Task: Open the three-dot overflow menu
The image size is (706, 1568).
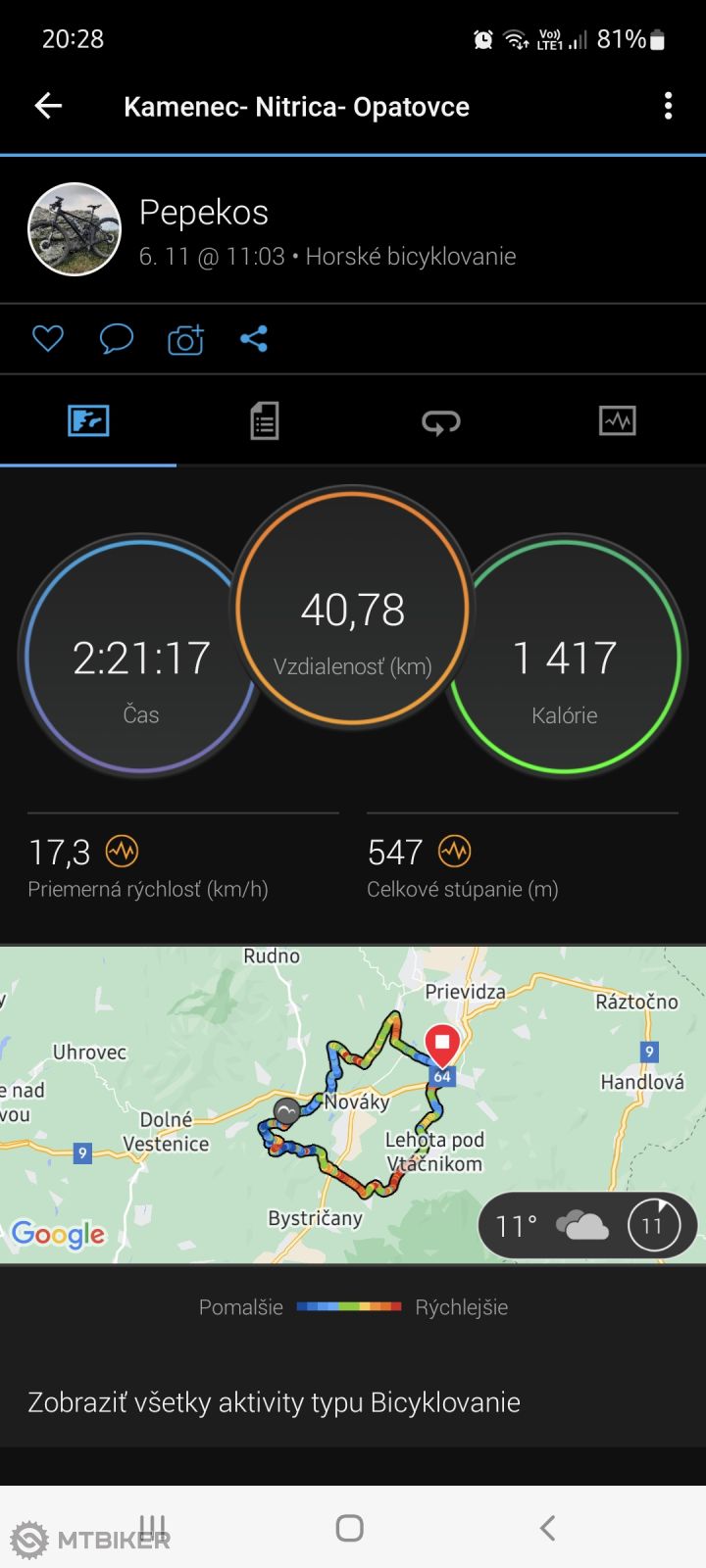Action: pyautogui.click(x=668, y=106)
